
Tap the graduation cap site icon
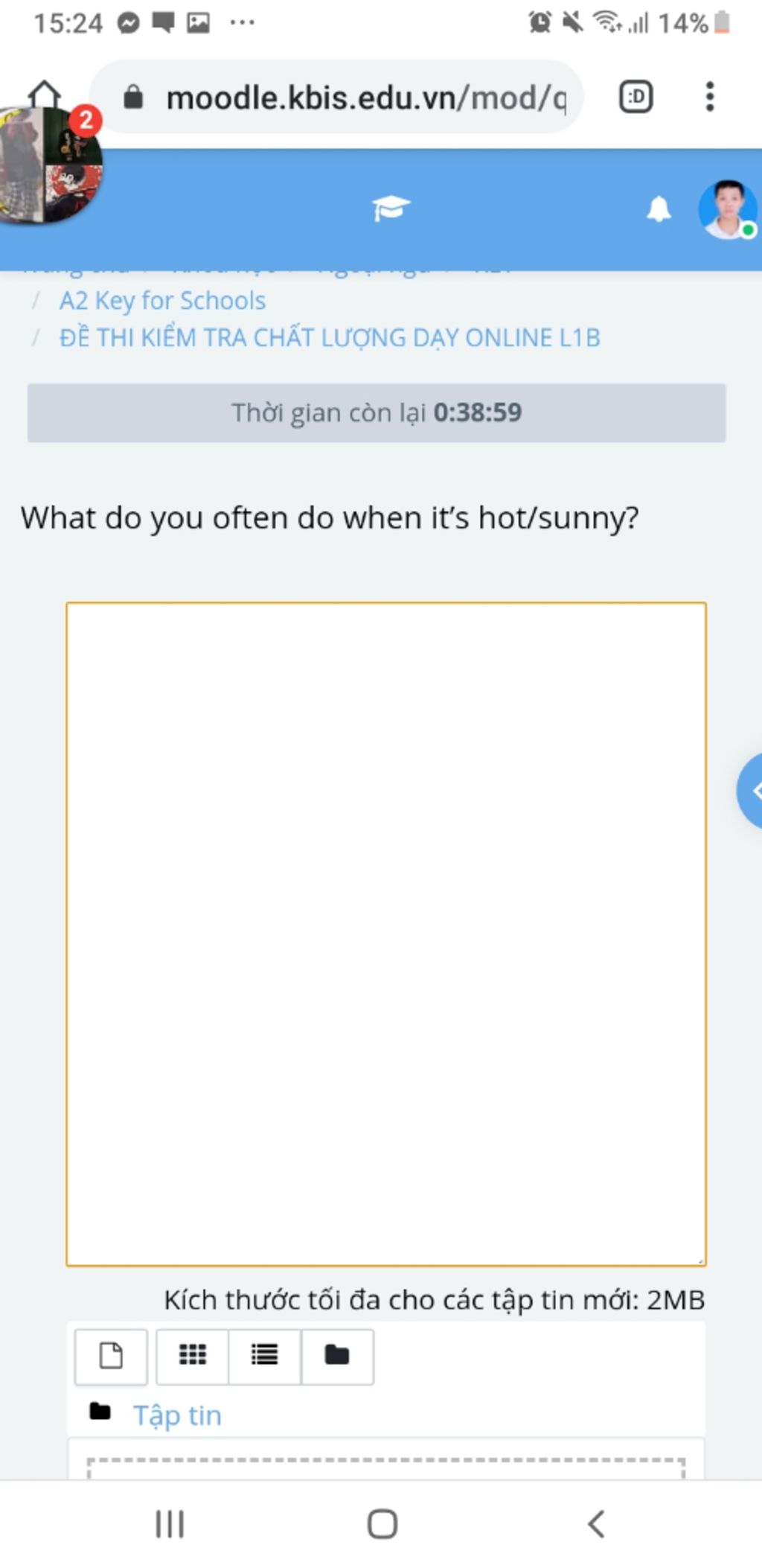(x=390, y=208)
